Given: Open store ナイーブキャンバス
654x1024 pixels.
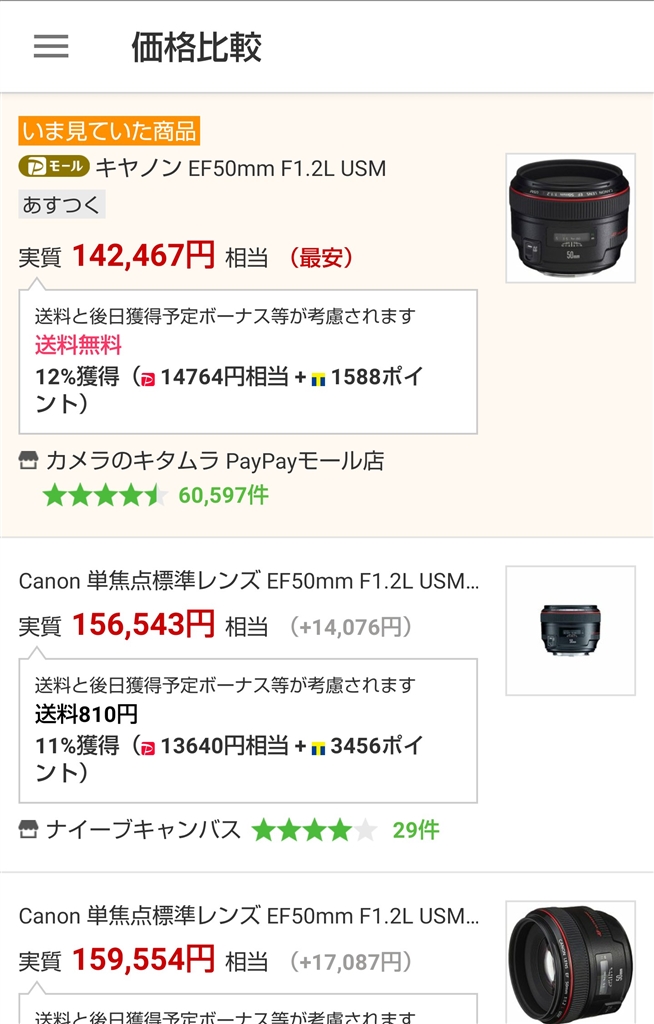Looking at the screenshot, I should click(x=143, y=829).
